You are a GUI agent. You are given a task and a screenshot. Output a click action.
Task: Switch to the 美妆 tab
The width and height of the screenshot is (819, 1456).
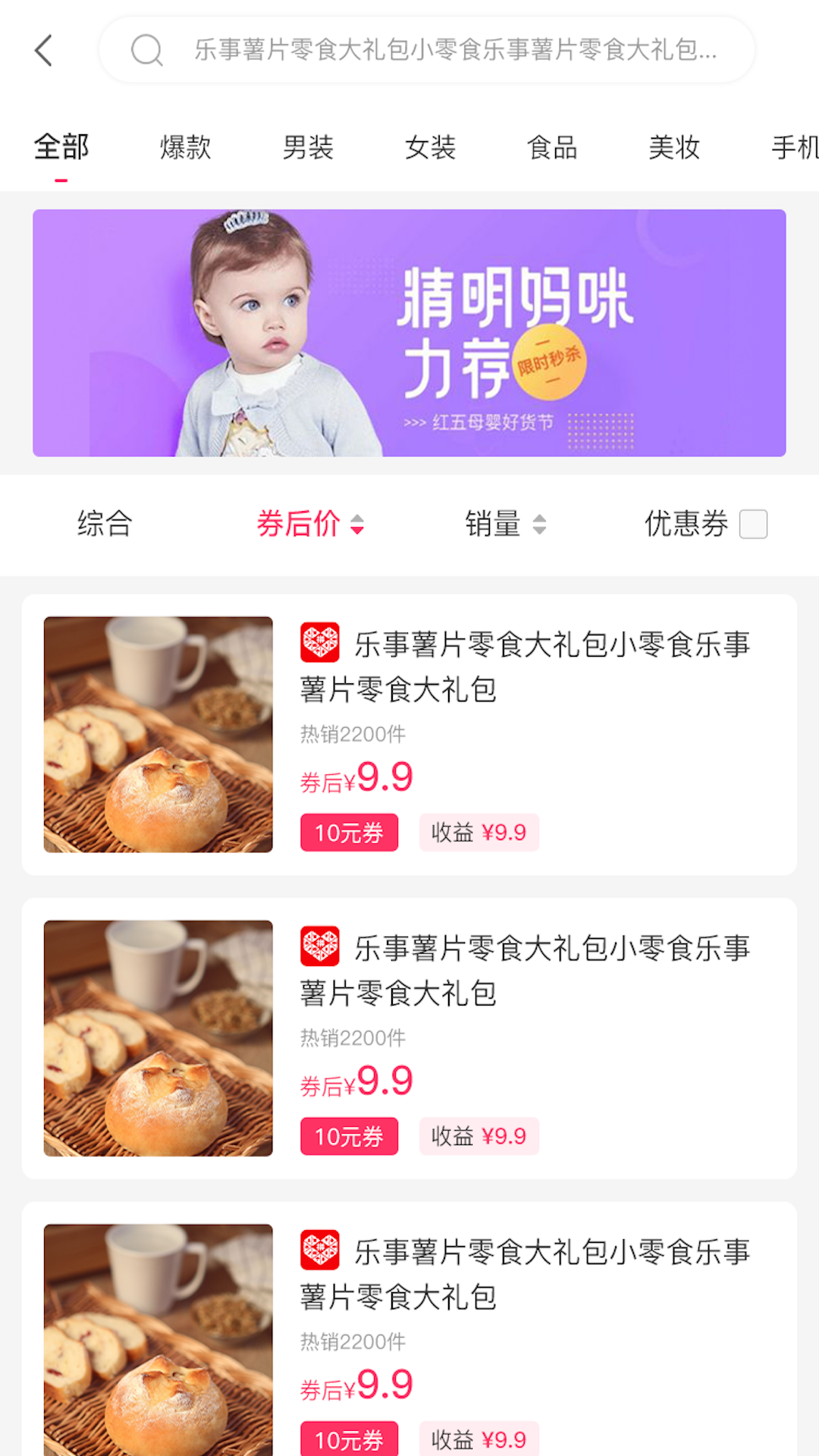(x=674, y=147)
